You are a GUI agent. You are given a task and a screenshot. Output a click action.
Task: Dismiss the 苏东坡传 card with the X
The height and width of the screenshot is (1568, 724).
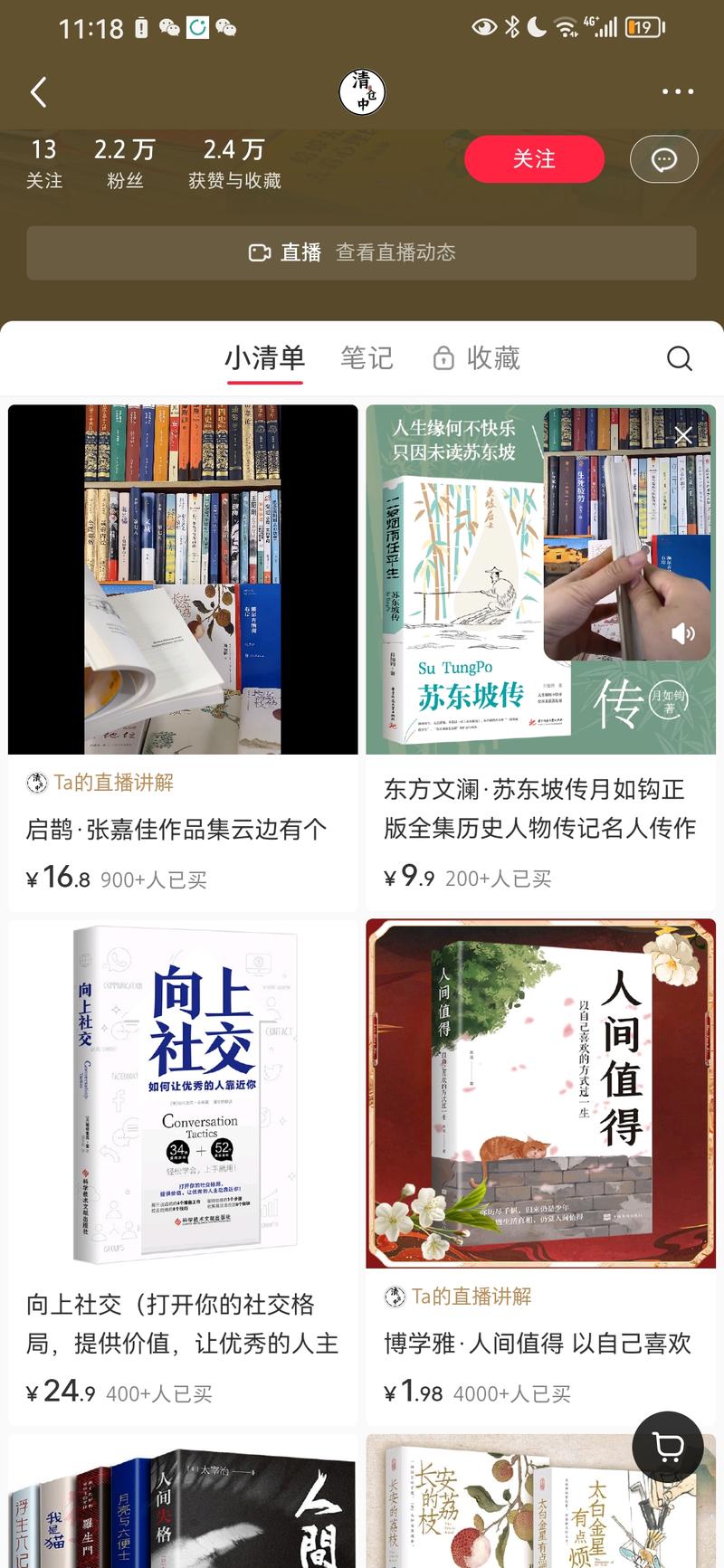[x=683, y=434]
